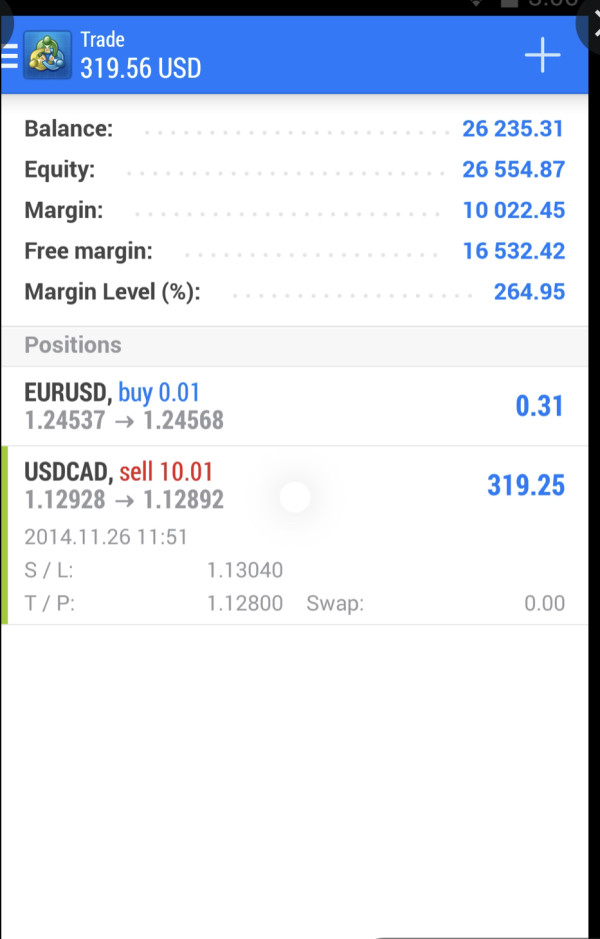Add a new trade order
Screen dimensions: 600x939
click(x=542, y=55)
